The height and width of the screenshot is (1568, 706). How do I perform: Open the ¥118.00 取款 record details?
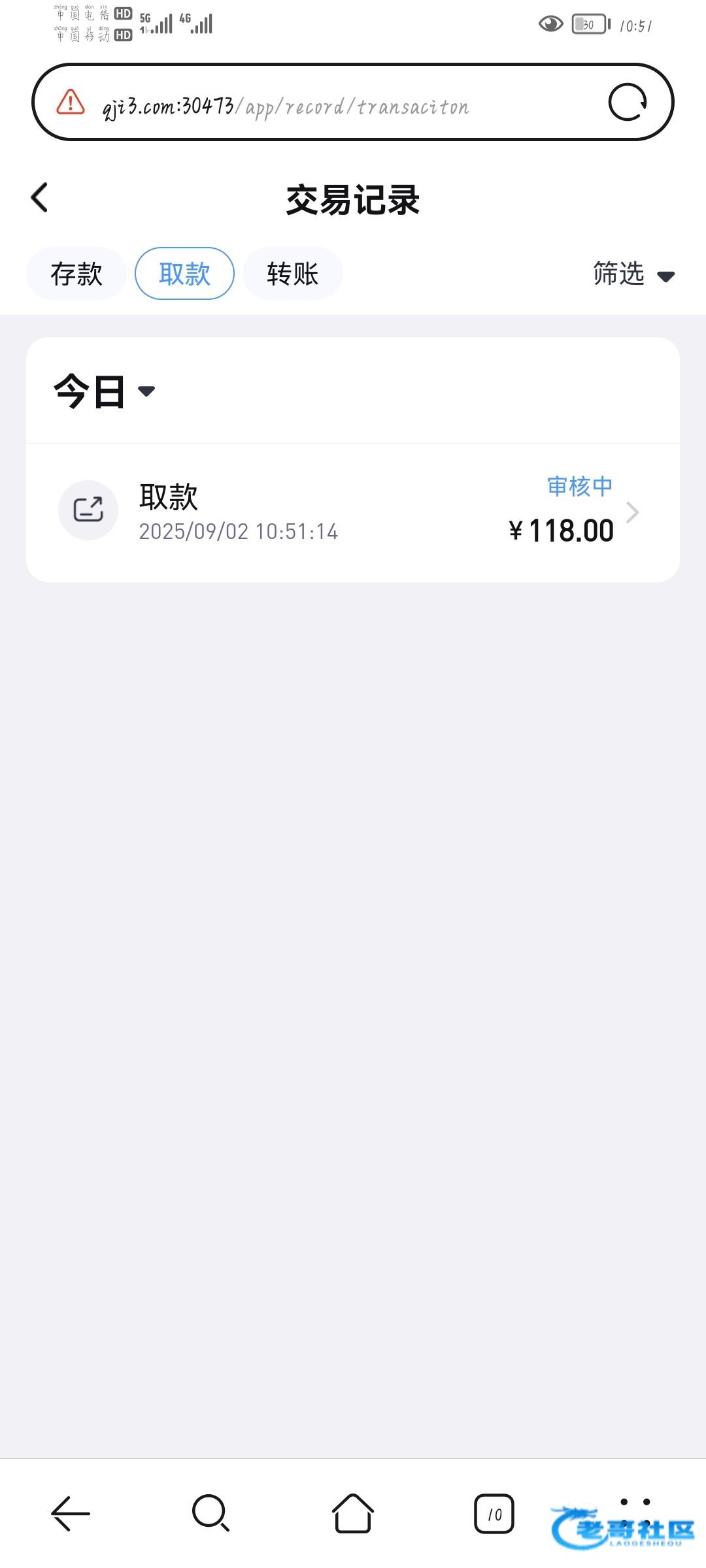coord(353,512)
